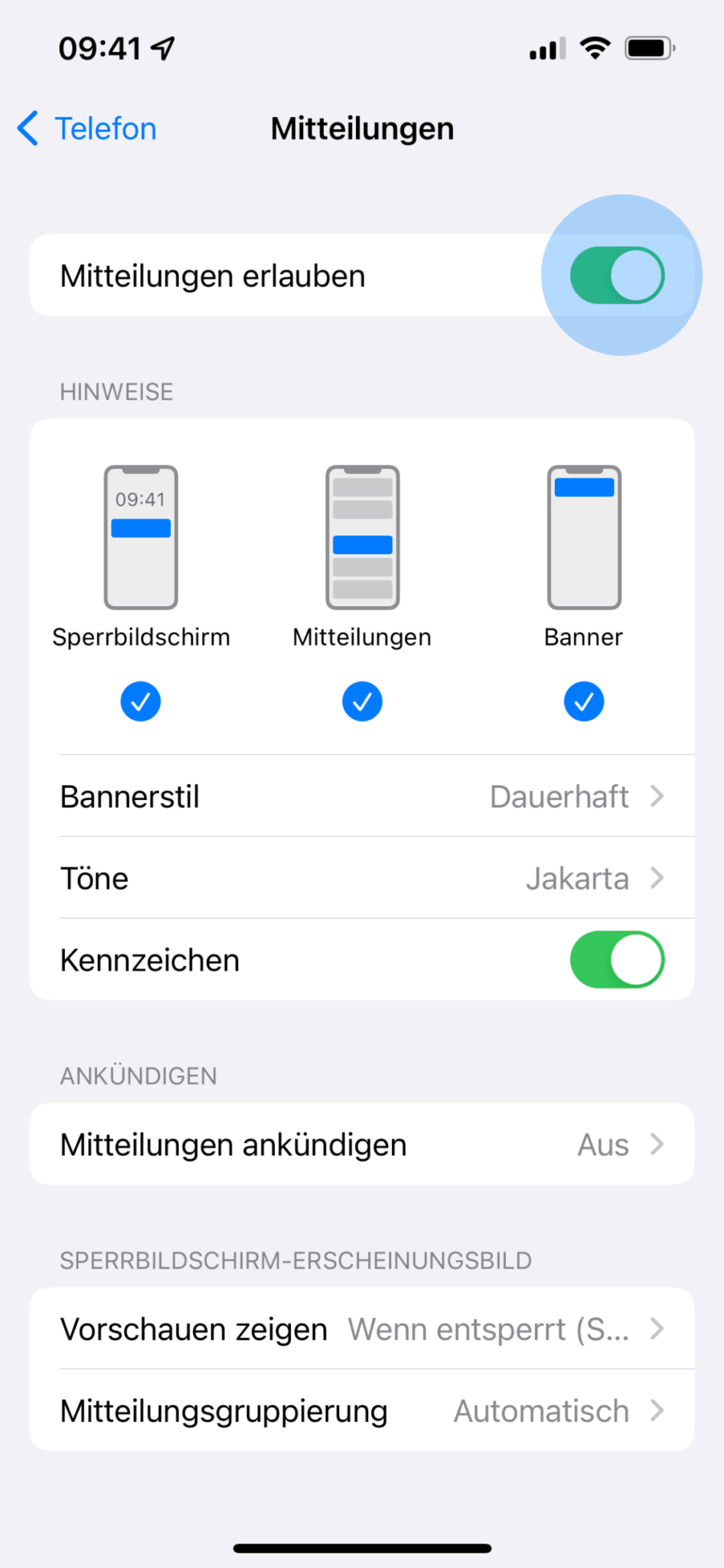Select the Wi-Fi status icon
Viewport: 724px width, 1568px height.
click(595, 47)
